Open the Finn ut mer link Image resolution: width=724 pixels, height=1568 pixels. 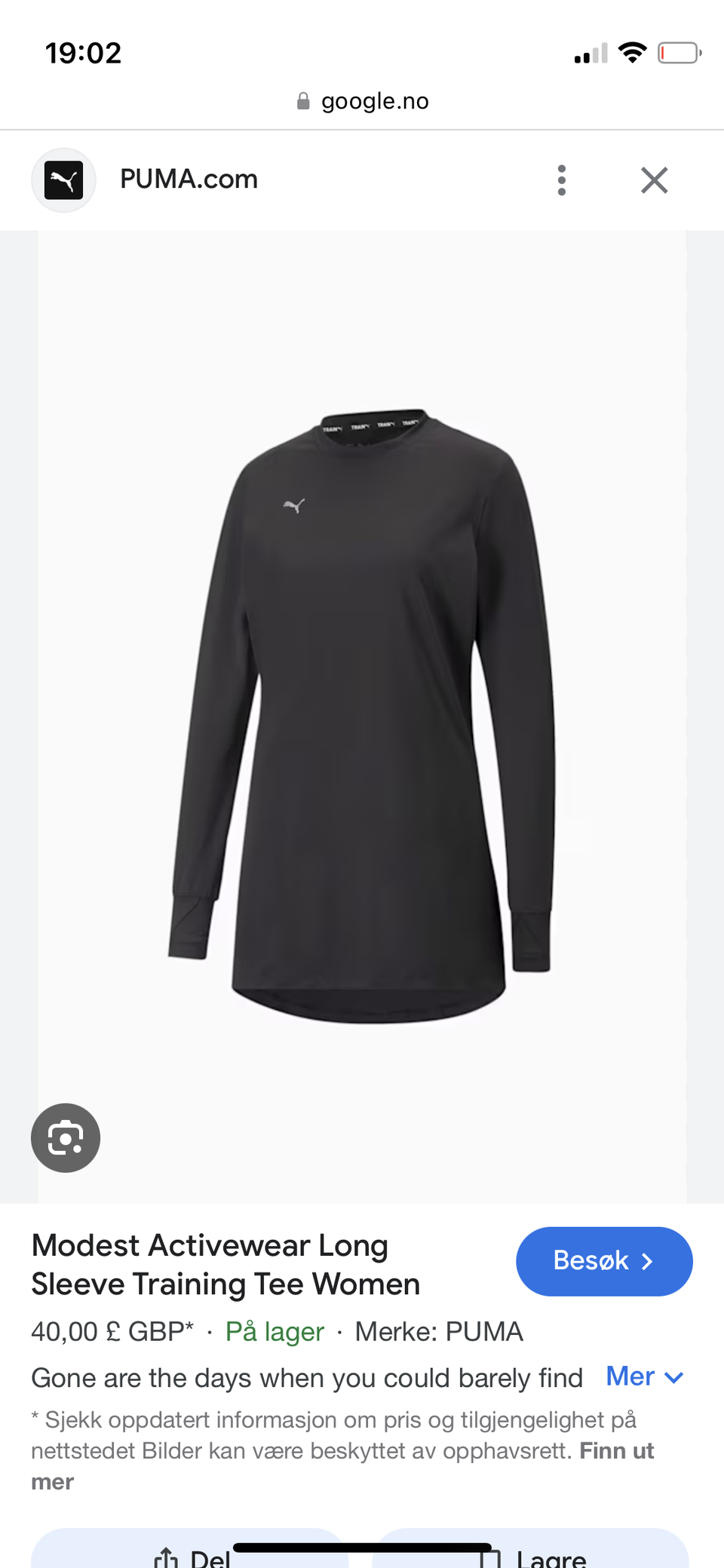615,1451
